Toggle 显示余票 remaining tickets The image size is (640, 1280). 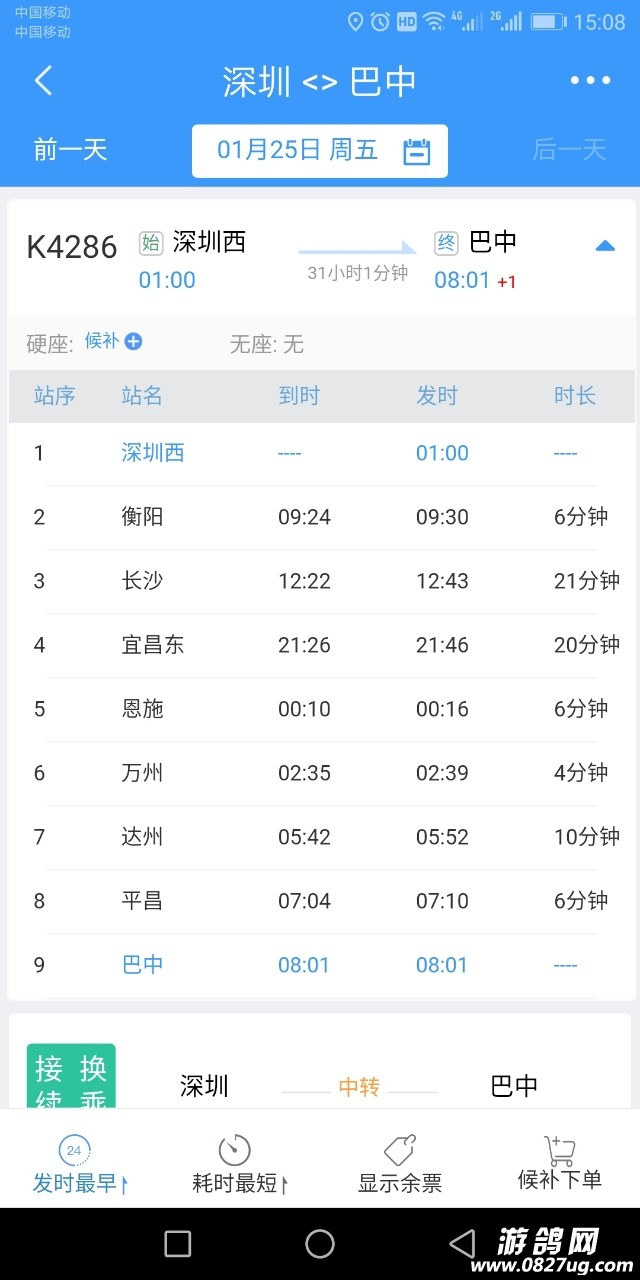click(x=400, y=1165)
